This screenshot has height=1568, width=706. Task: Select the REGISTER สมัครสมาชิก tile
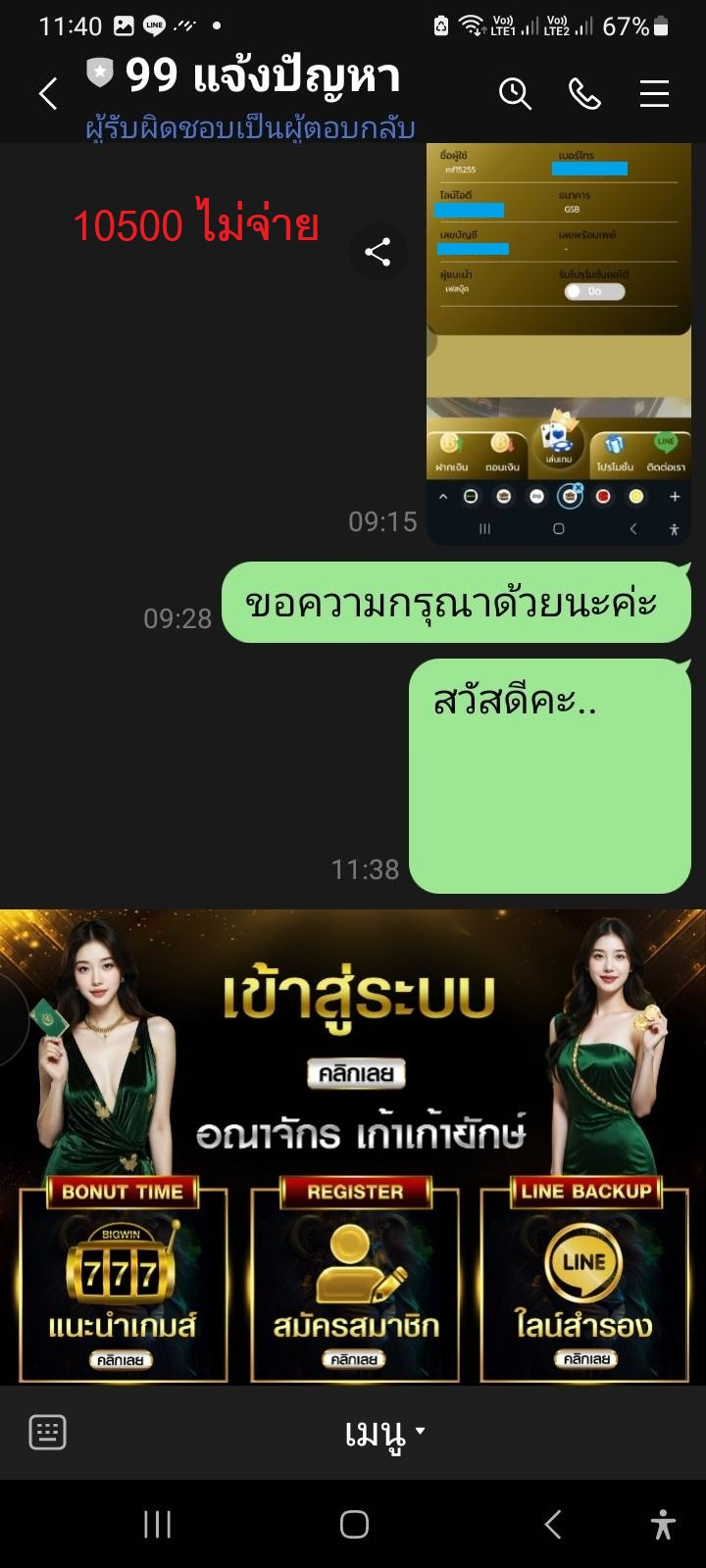pyautogui.click(x=355, y=1280)
